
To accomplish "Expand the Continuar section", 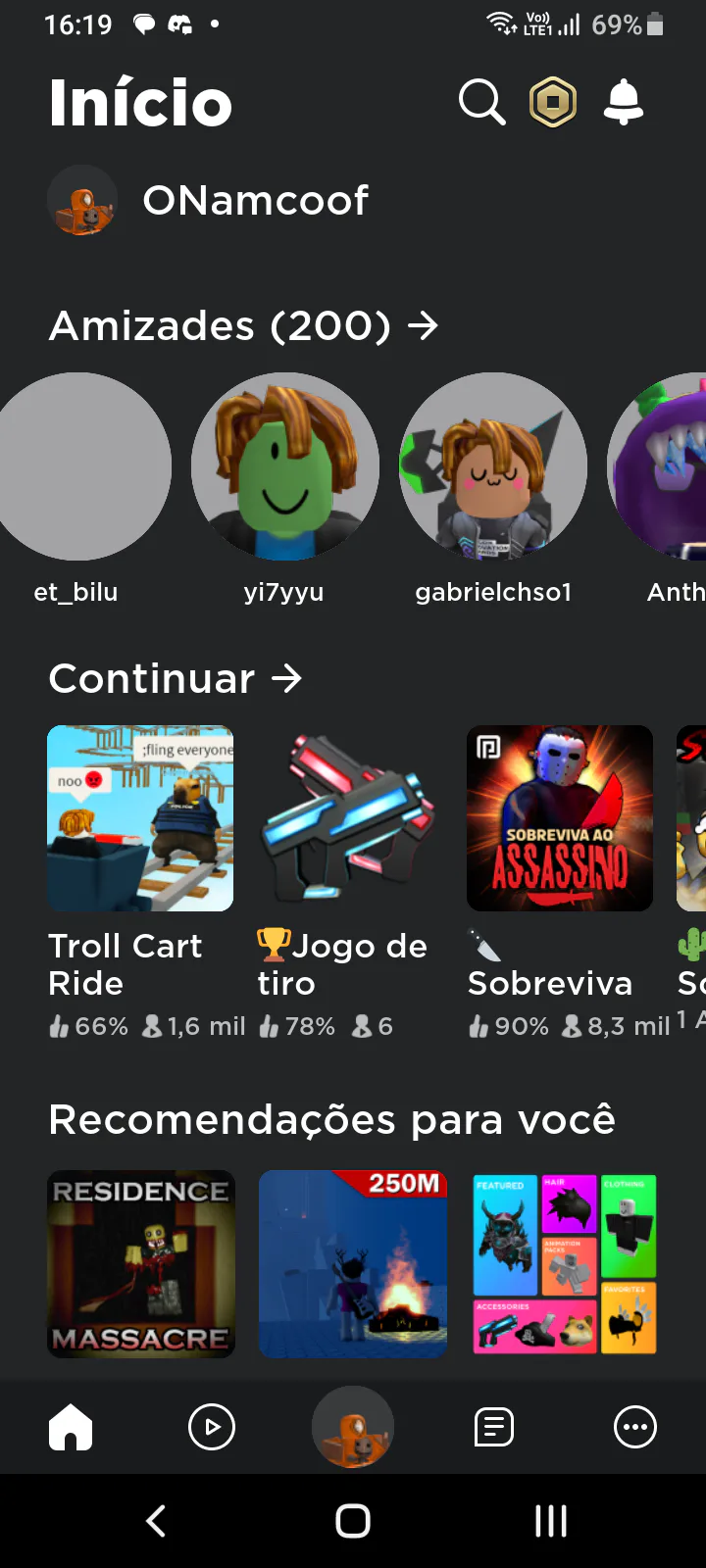I will click(x=175, y=678).
